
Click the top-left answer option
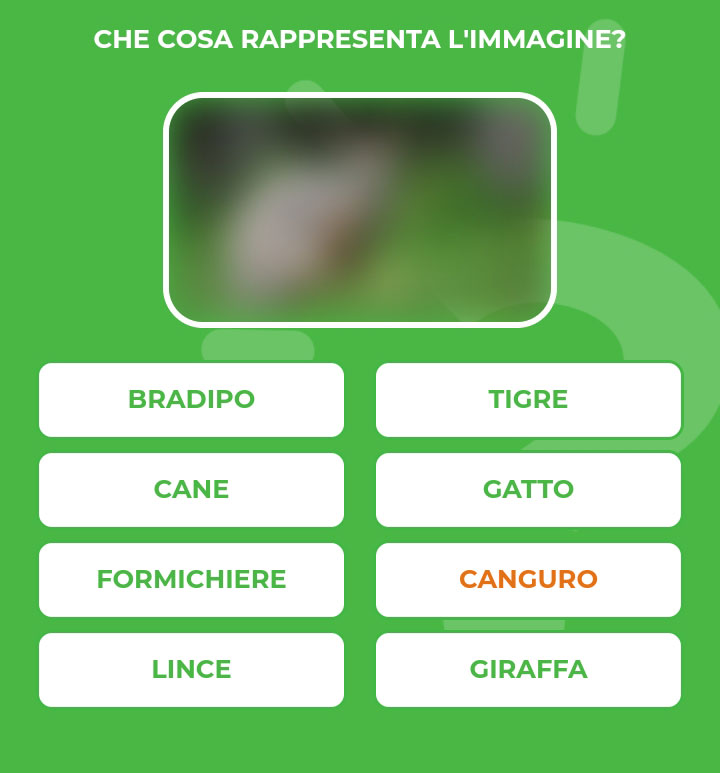pos(191,400)
